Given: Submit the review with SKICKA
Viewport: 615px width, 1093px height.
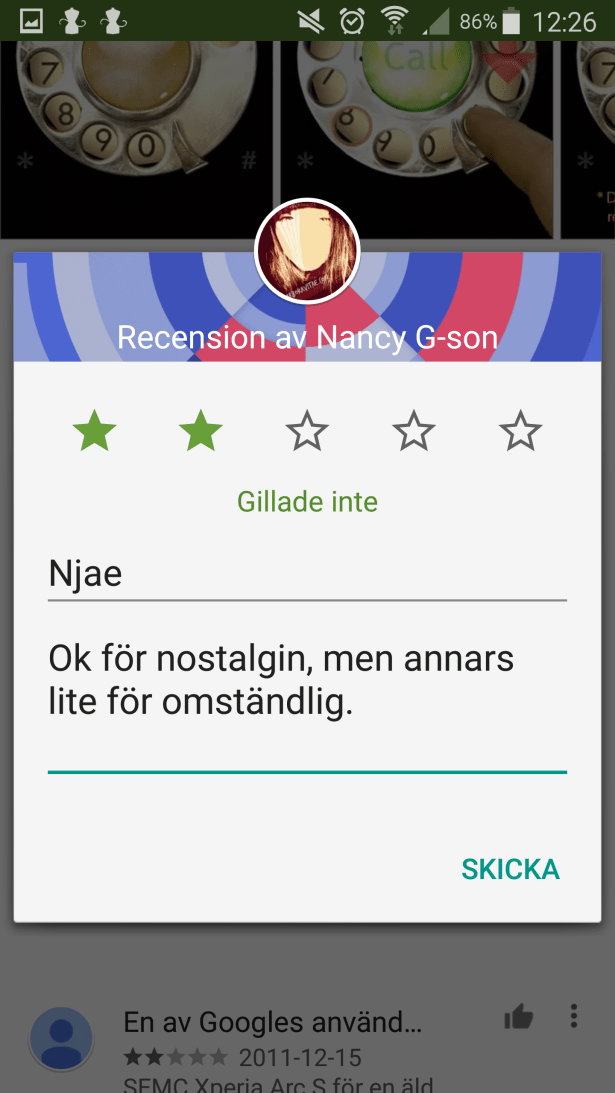Looking at the screenshot, I should coord(510,869).
